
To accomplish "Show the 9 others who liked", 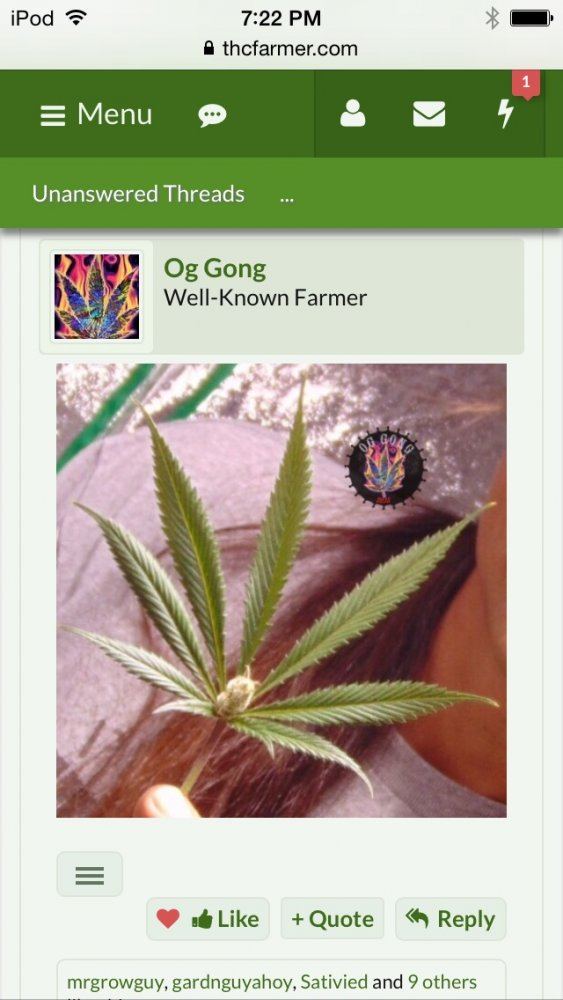I will point(442,981).
